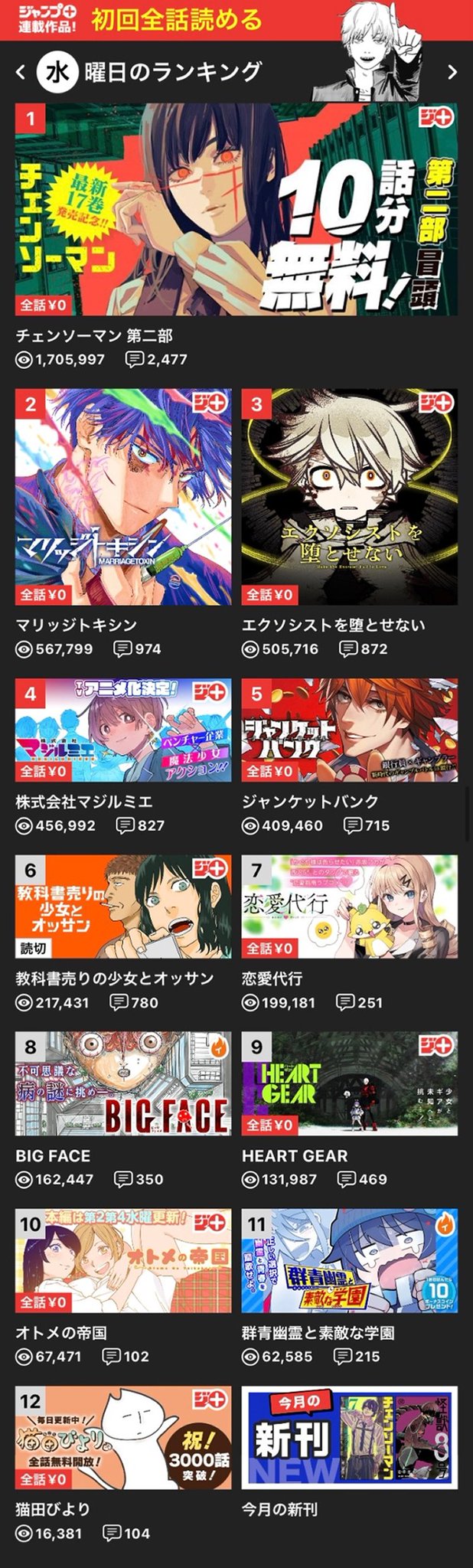Select 株式会社マジルミエ
Image resolution: width=473 pixels, height=1568 pixels.
[x=123, y=729]
